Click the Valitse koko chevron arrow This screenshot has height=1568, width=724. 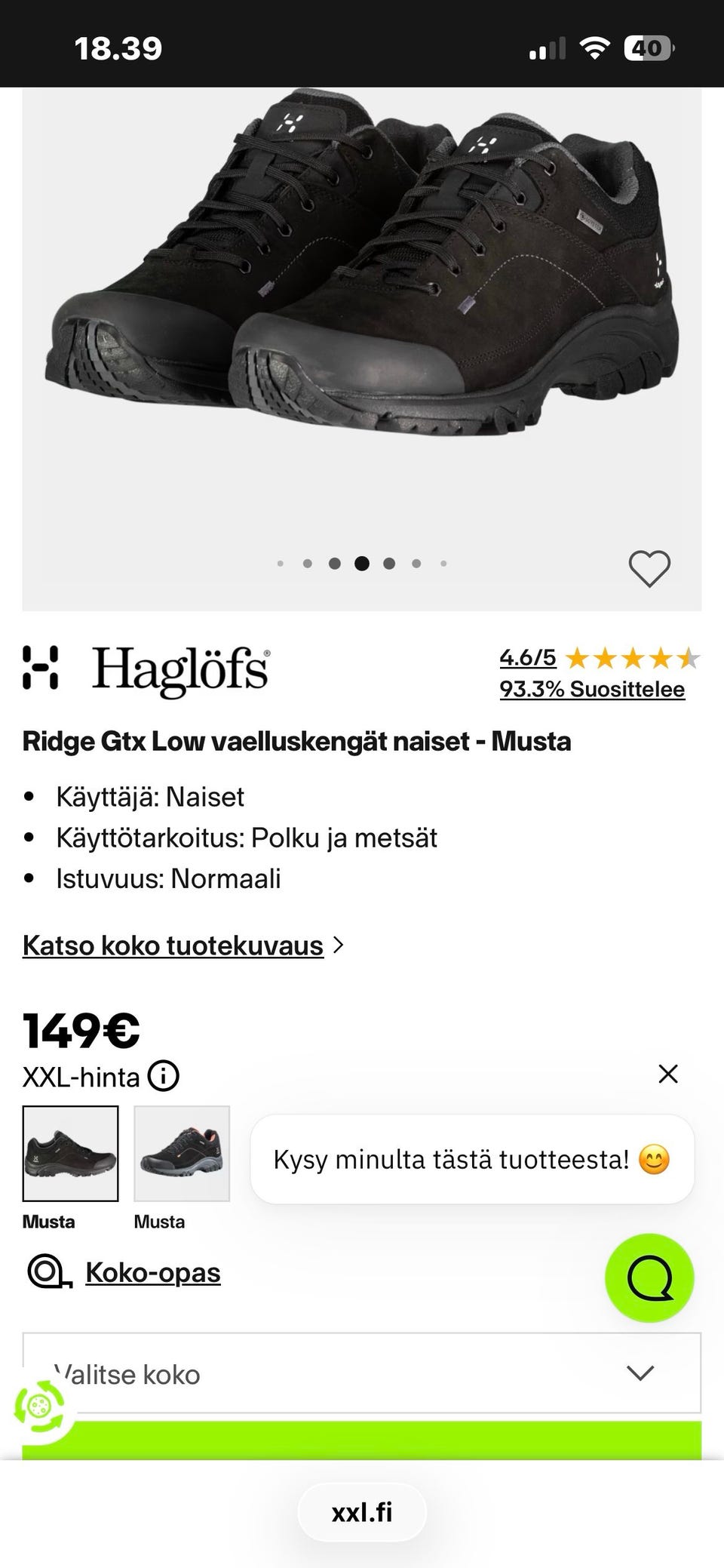point(640,1373)
